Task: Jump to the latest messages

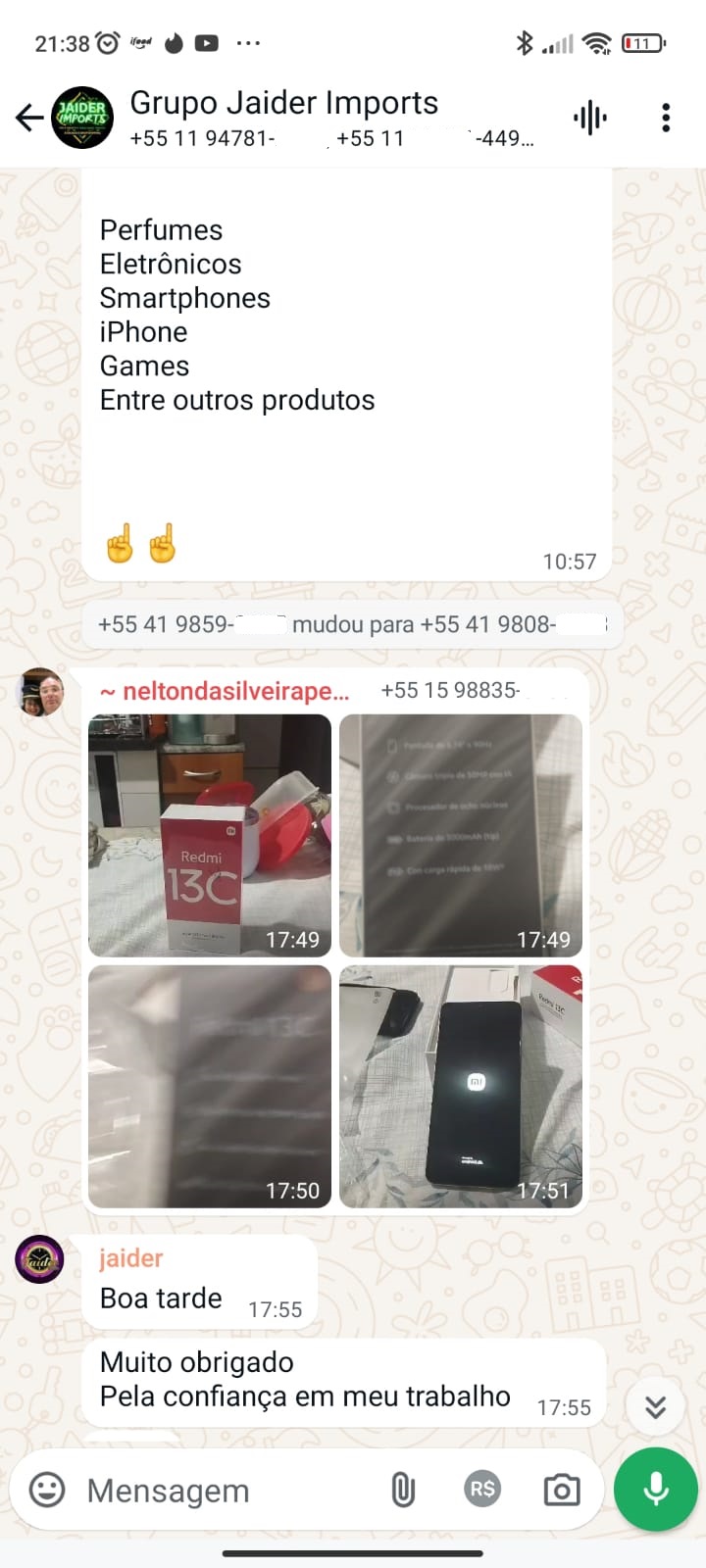Action: point(655,1407)
